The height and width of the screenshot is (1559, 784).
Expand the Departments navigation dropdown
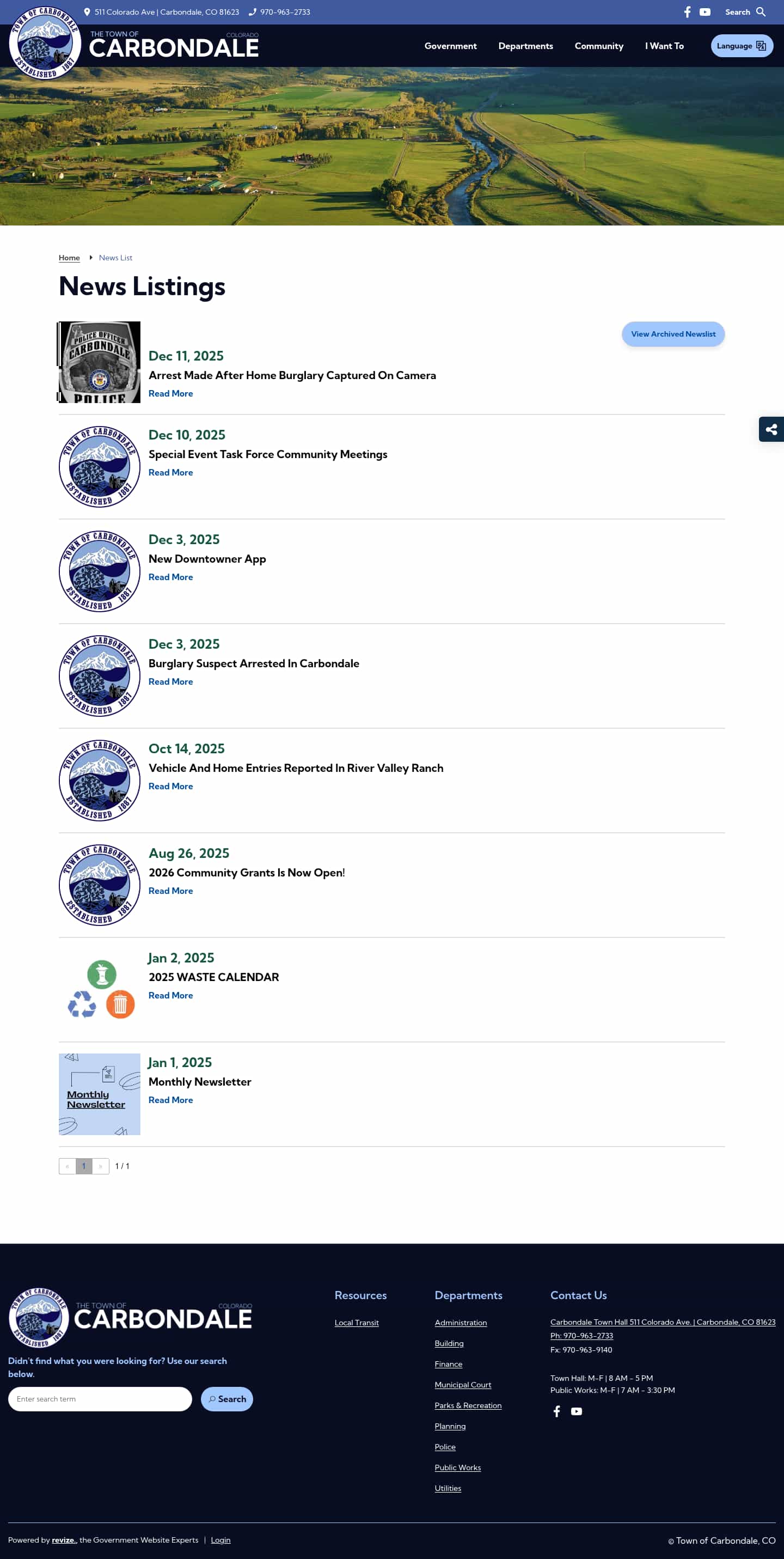525,46
